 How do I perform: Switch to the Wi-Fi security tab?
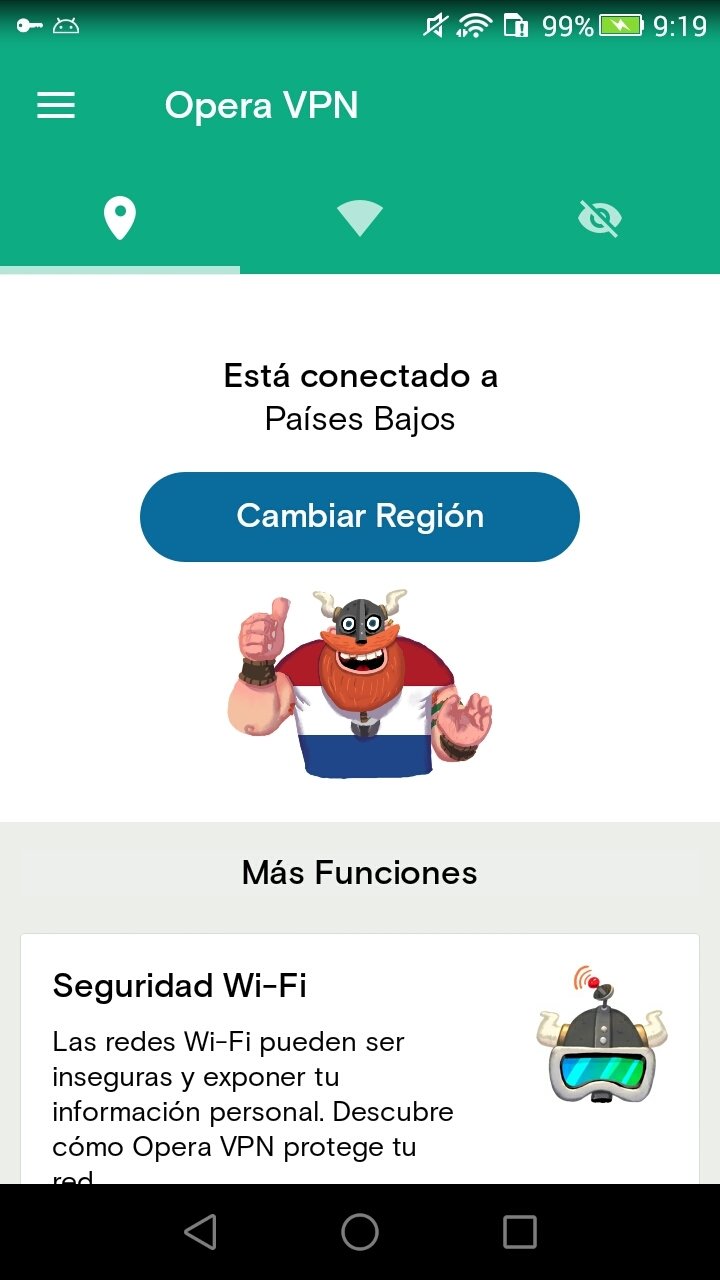click(x=360, y=218)
